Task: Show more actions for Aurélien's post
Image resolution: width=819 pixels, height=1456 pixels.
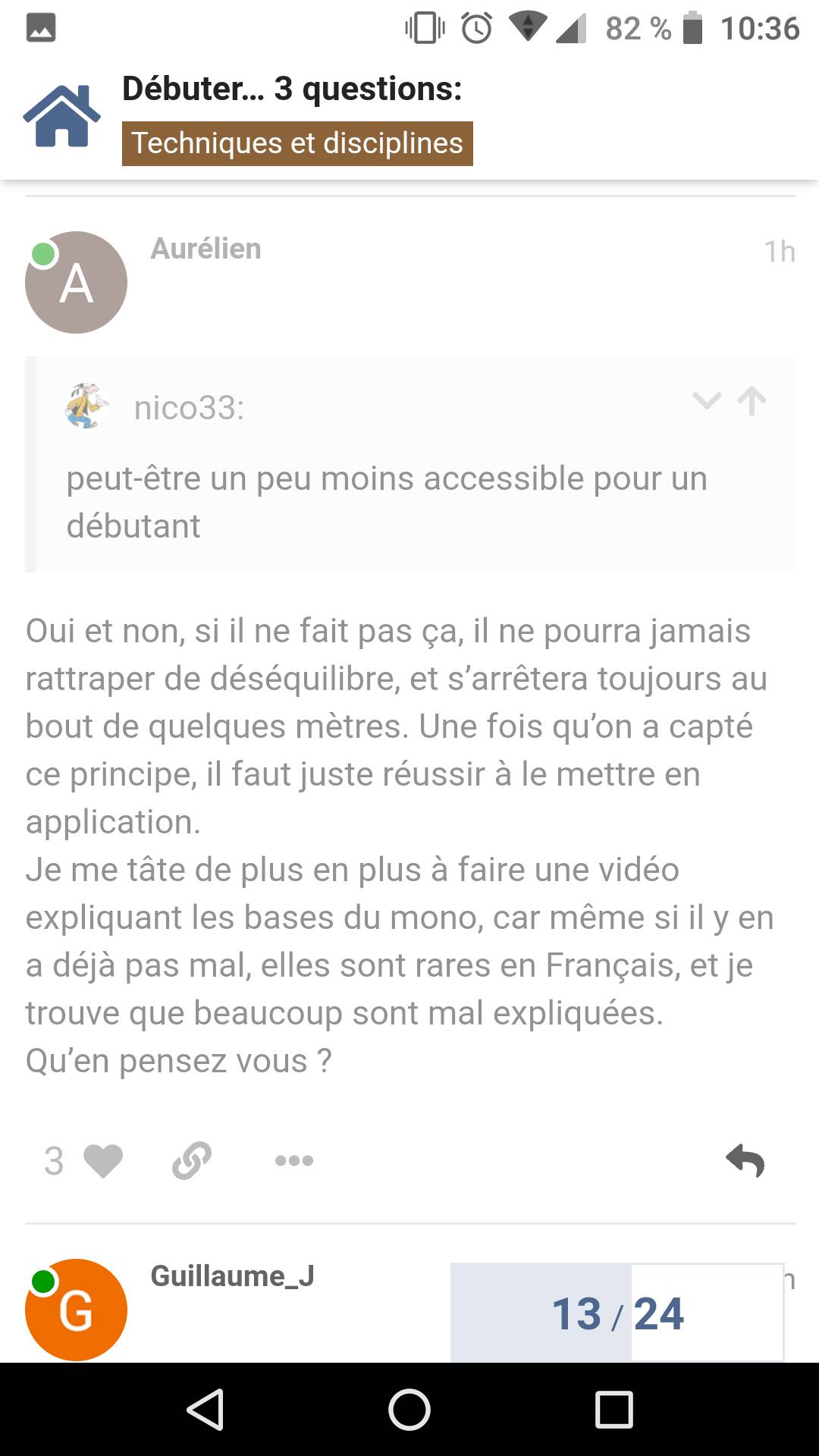Action: pos(294,1161)
